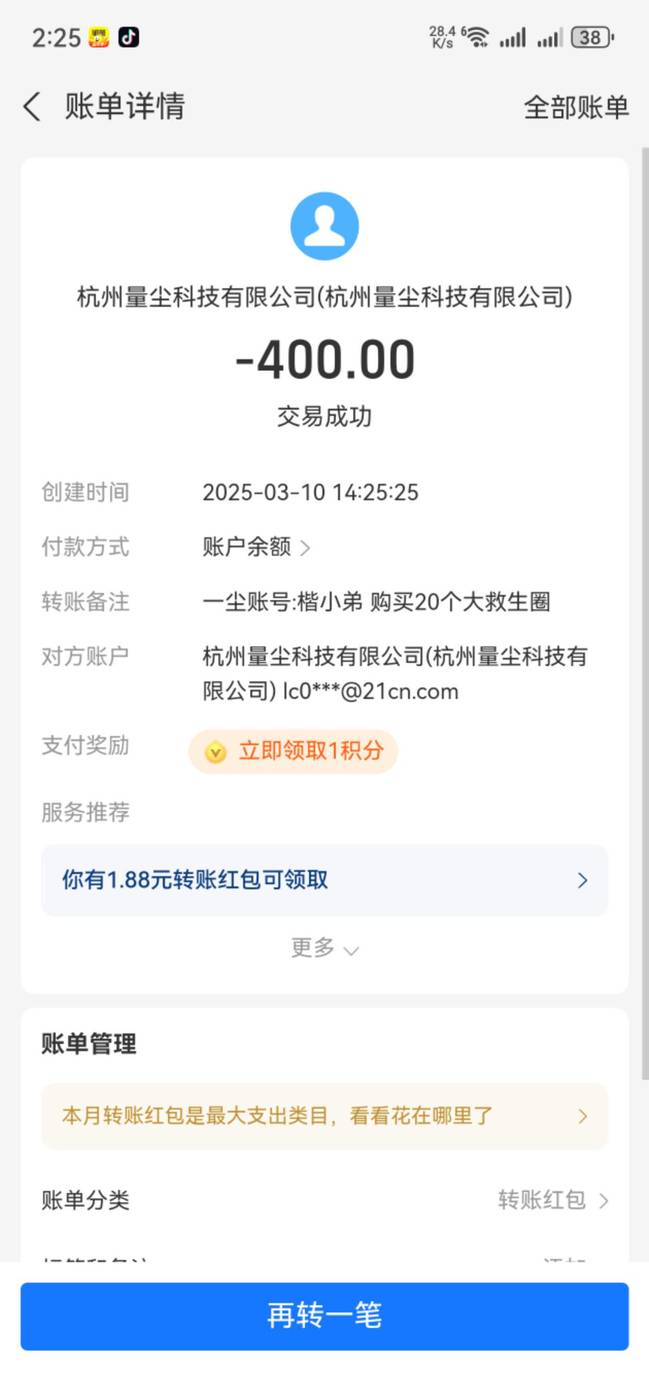Expand the 更多 section

point(324,948)
